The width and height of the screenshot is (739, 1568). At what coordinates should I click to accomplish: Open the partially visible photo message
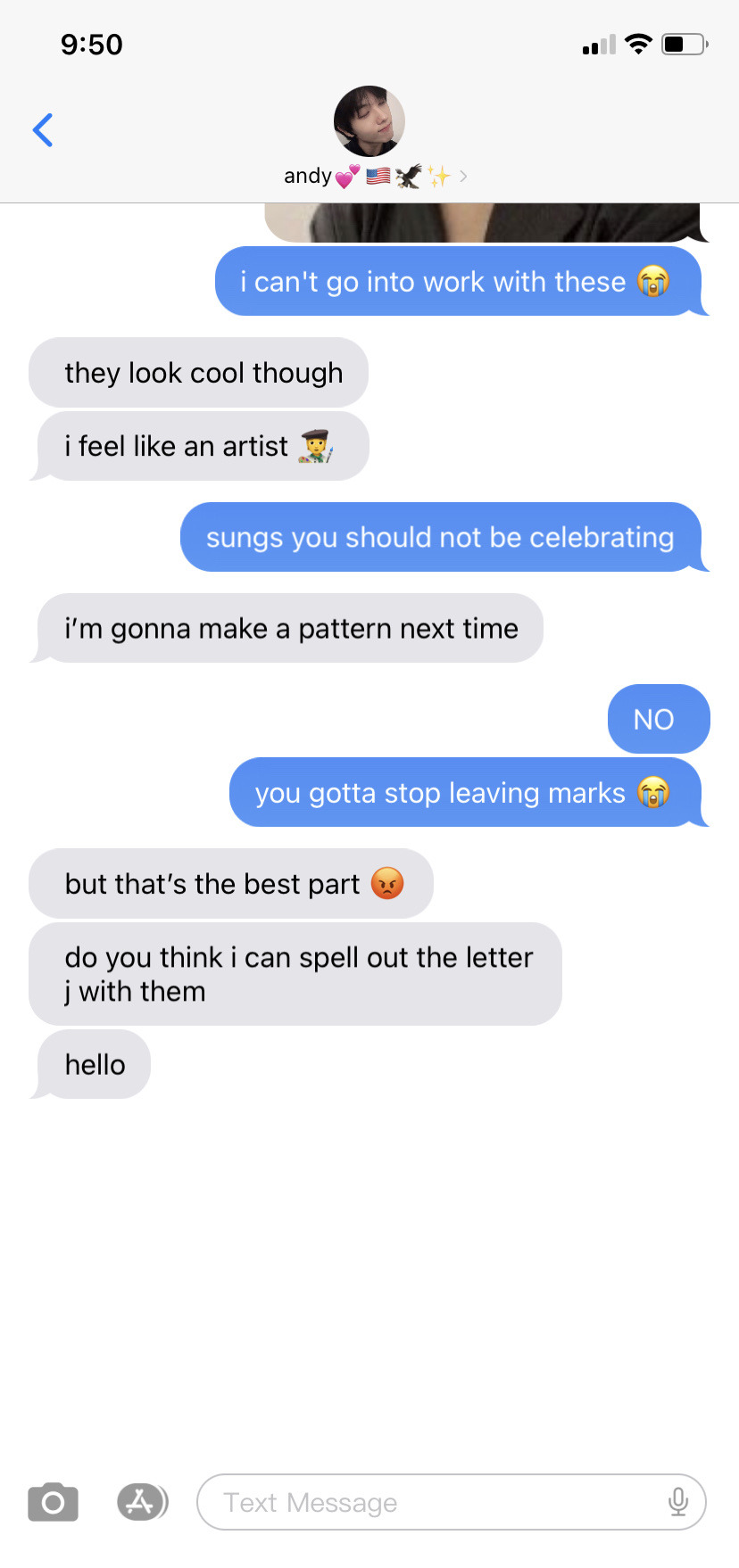coord(482,223)
